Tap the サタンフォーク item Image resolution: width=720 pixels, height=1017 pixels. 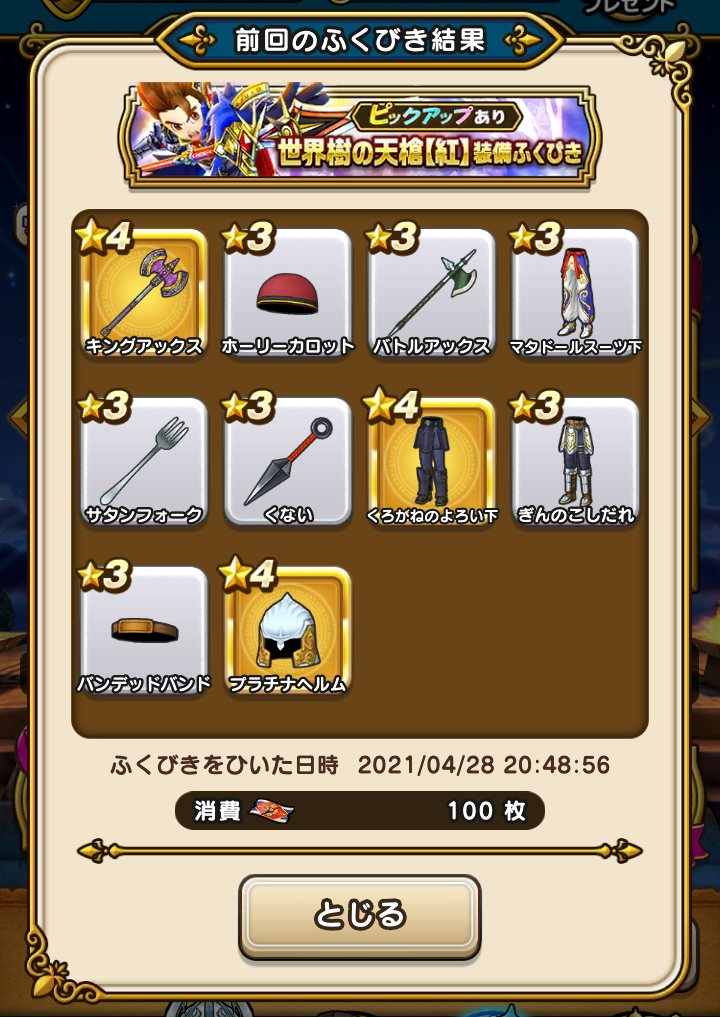pos(143,461)
